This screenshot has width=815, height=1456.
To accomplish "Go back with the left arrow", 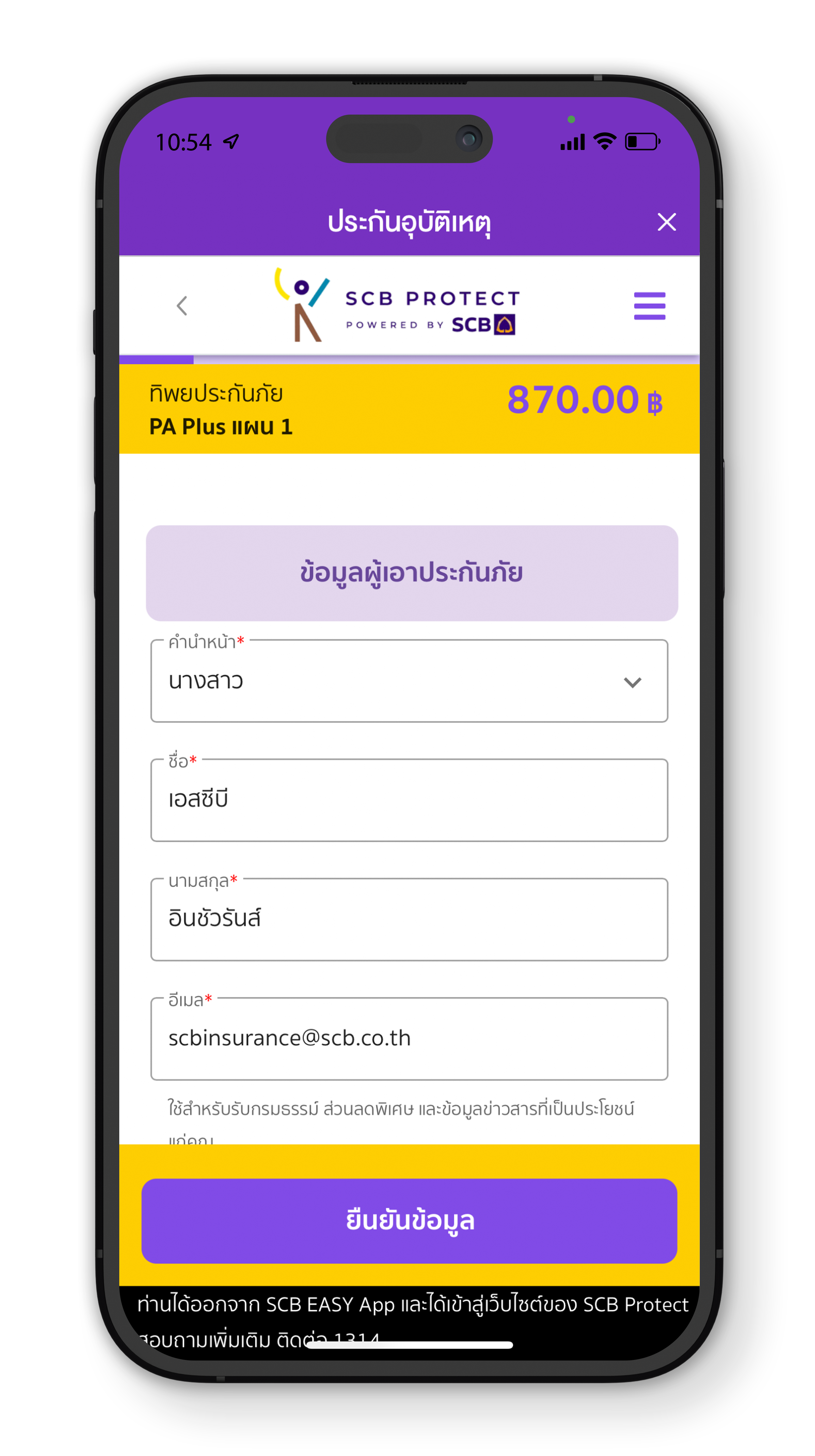I will click(182, 306).
